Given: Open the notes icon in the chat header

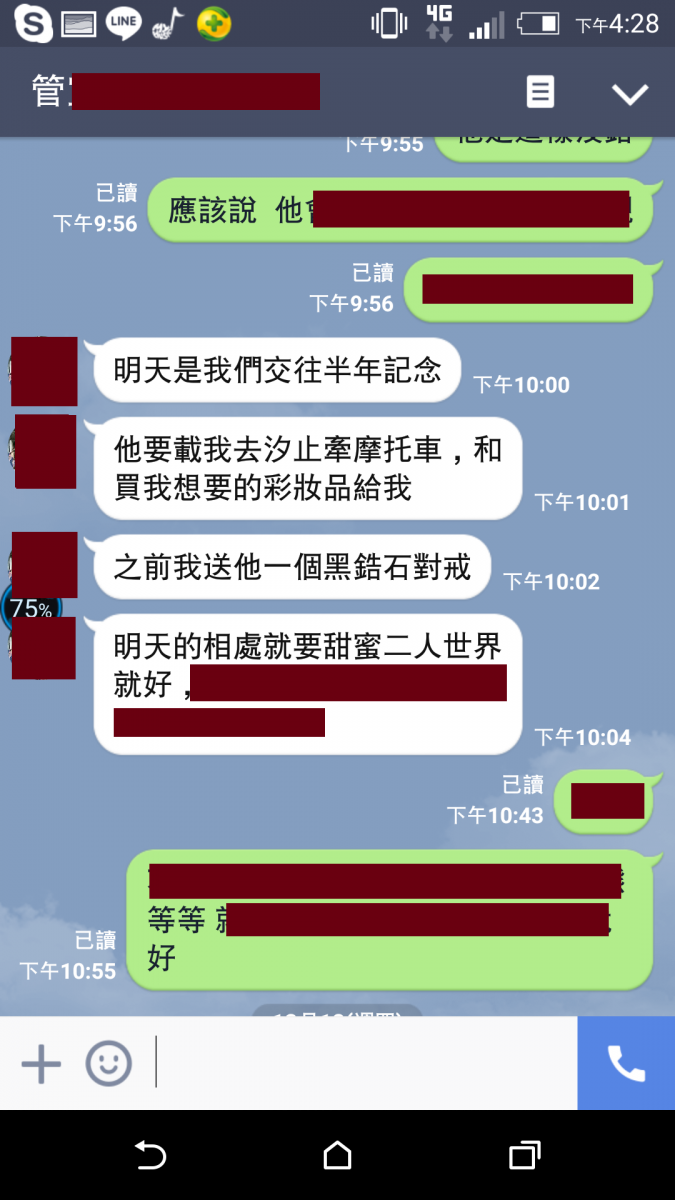Looking at the screenshot, I should pos(540,93).
